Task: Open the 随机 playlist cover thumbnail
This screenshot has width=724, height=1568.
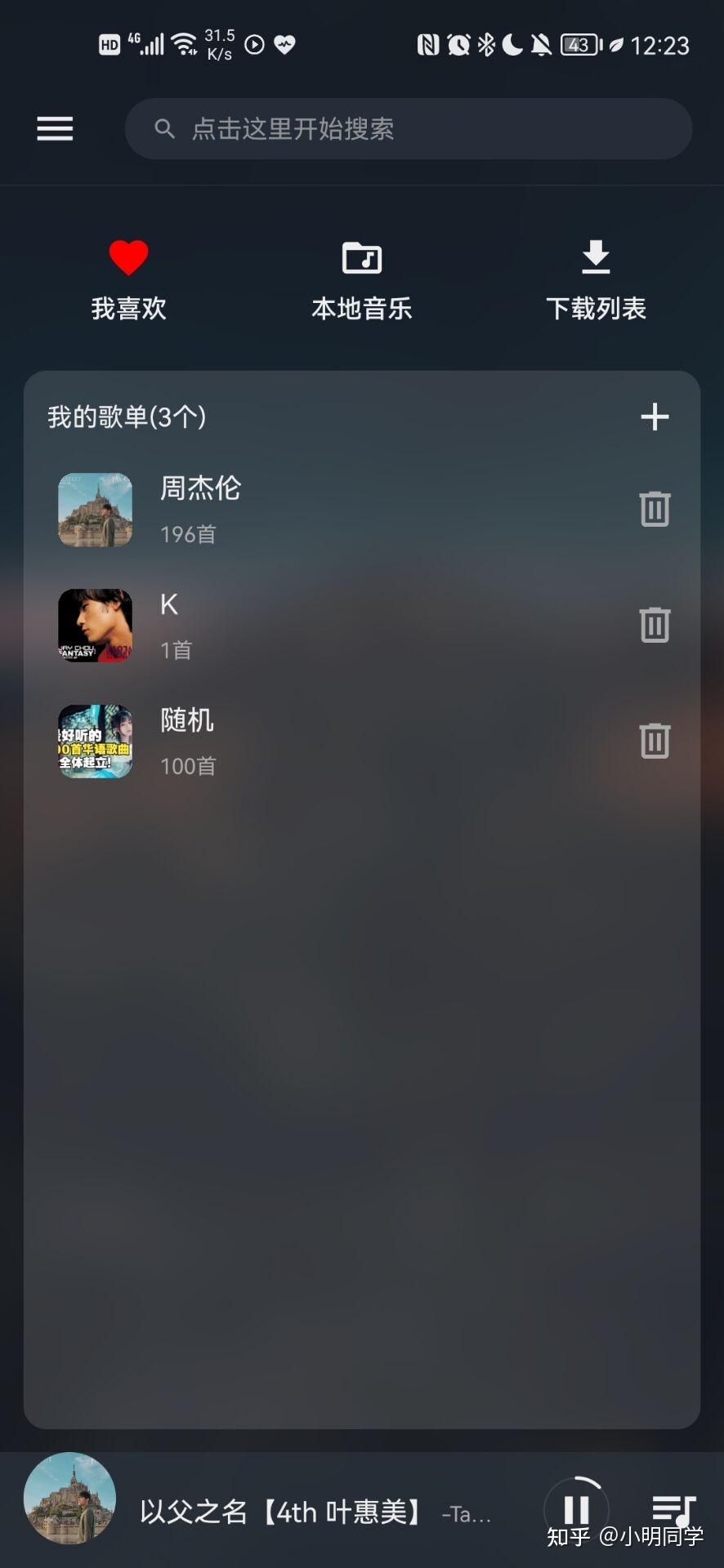Action: pos(95,741)
